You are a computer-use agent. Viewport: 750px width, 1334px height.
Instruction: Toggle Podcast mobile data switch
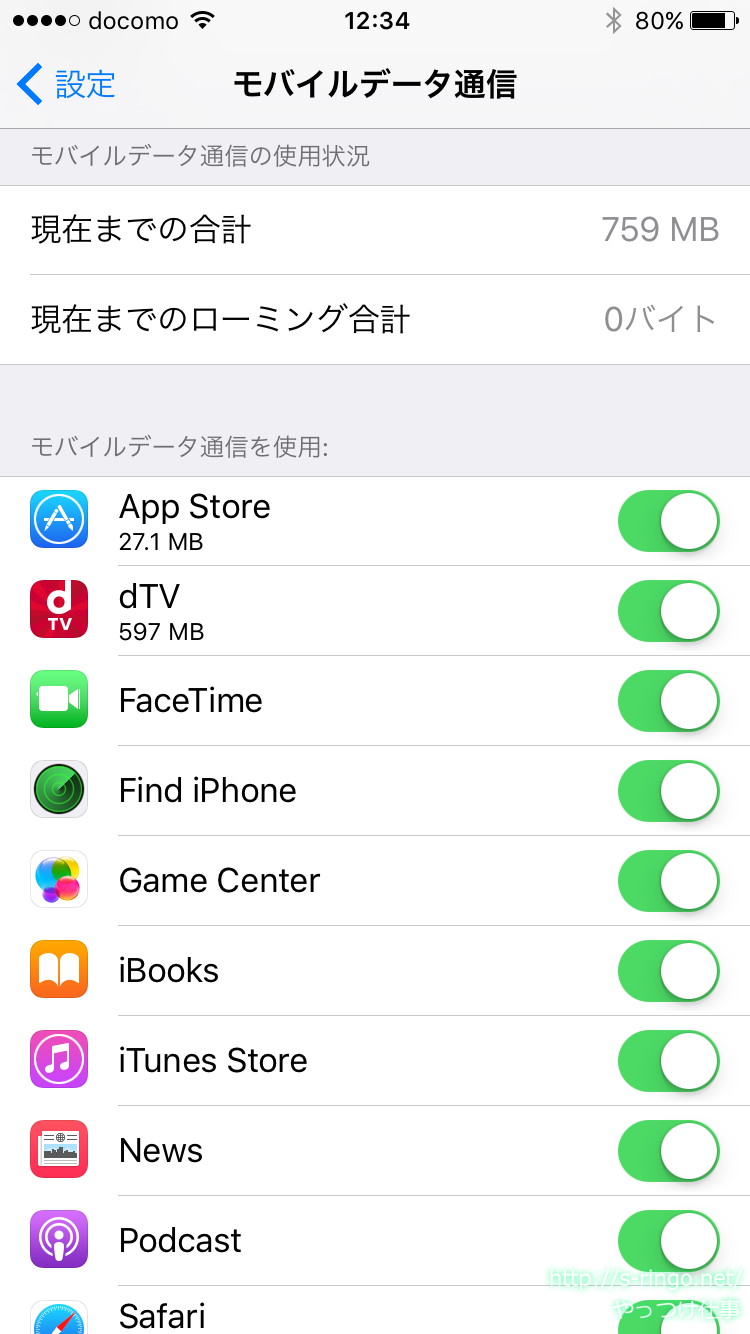(x=668, y=1241)
